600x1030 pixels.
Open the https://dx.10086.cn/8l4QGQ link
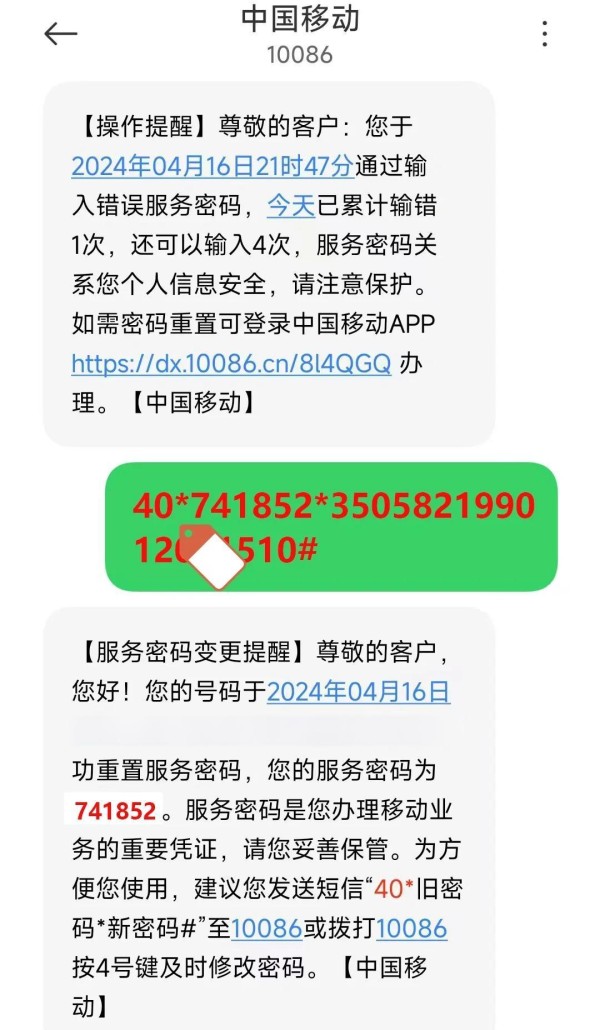(231, 363)
